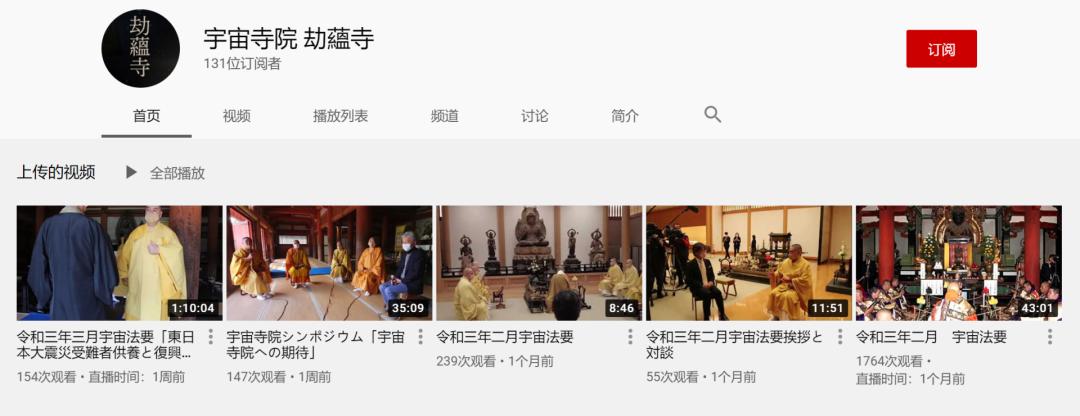Switch to the 讨论 tab
The height and width of the screenshot is (416, 1080).
535,116
